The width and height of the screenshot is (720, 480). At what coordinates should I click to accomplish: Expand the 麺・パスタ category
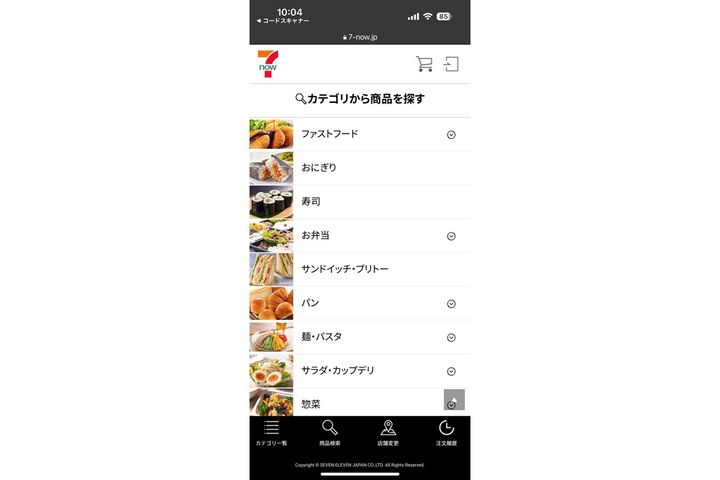coord(451,337)
